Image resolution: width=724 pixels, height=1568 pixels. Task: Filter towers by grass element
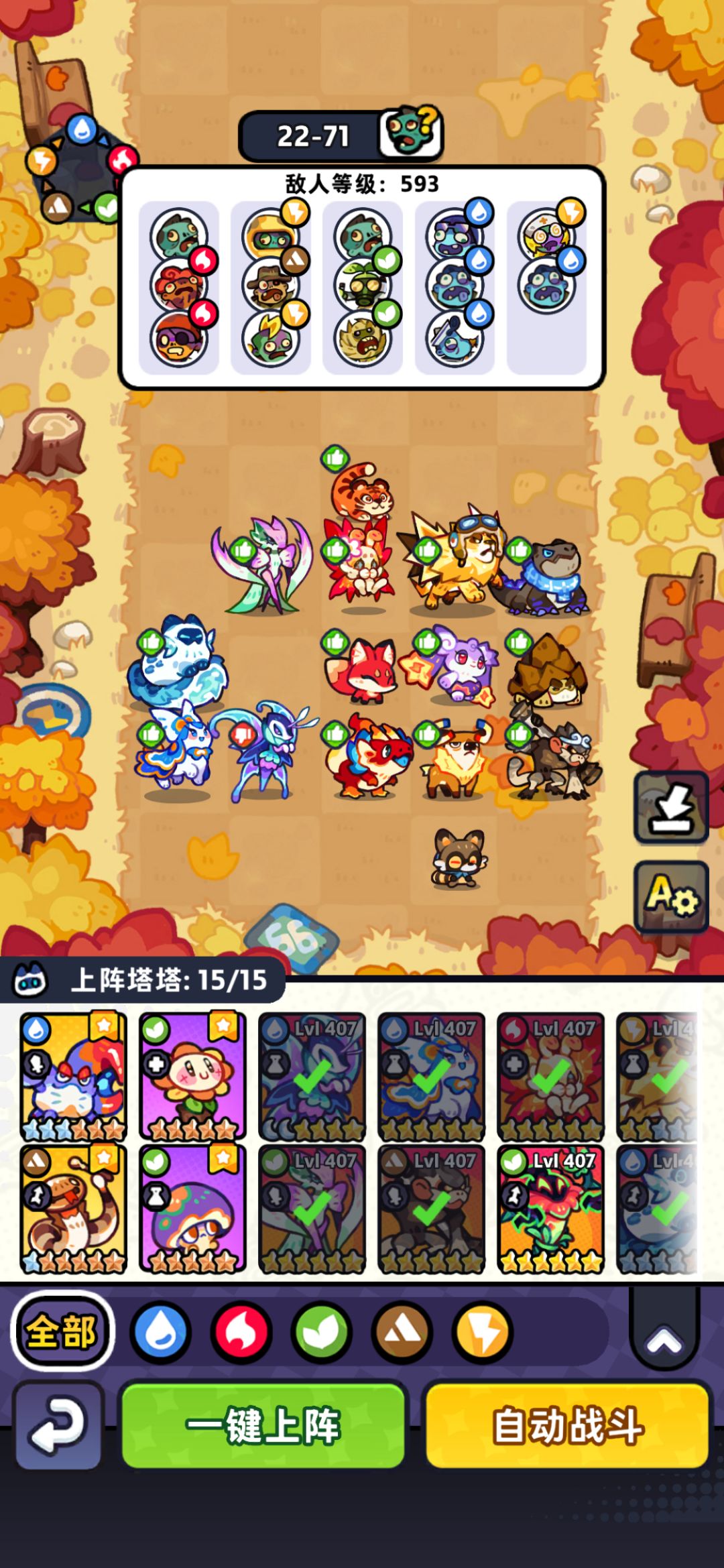pos(322,1331)
